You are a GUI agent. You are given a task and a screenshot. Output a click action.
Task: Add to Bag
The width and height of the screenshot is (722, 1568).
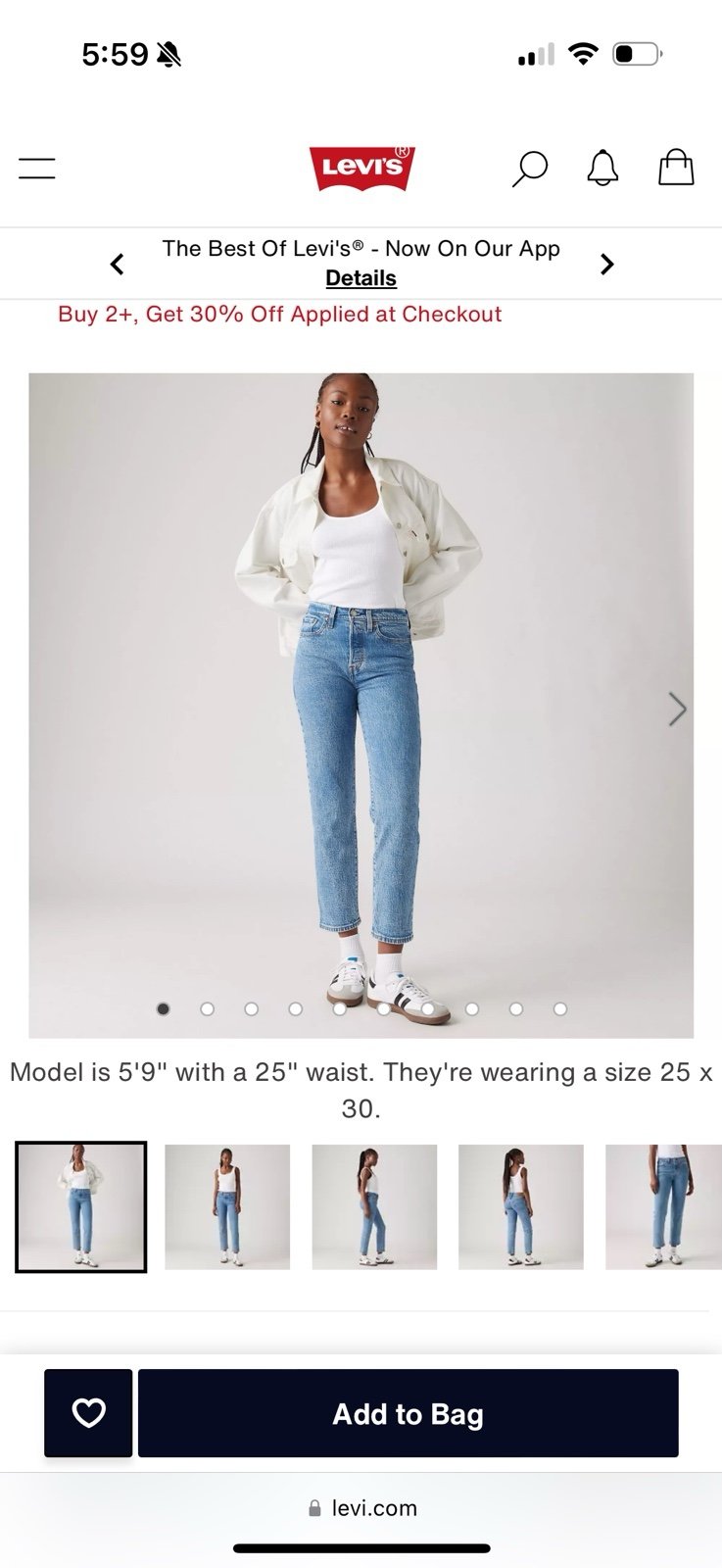click(x=408, y=1413)
